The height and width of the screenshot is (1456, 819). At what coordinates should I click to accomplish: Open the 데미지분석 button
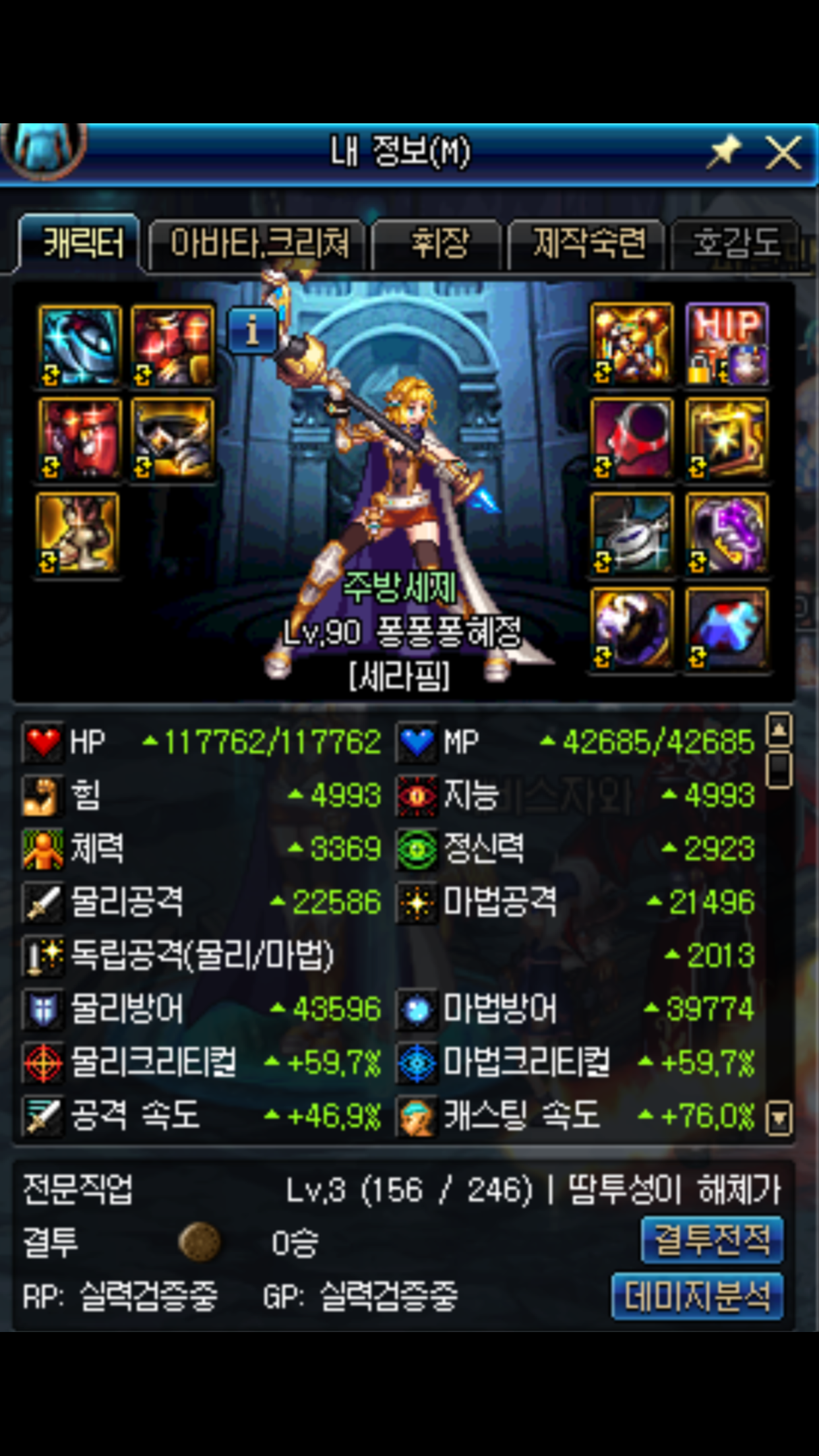pos(698,1296)
